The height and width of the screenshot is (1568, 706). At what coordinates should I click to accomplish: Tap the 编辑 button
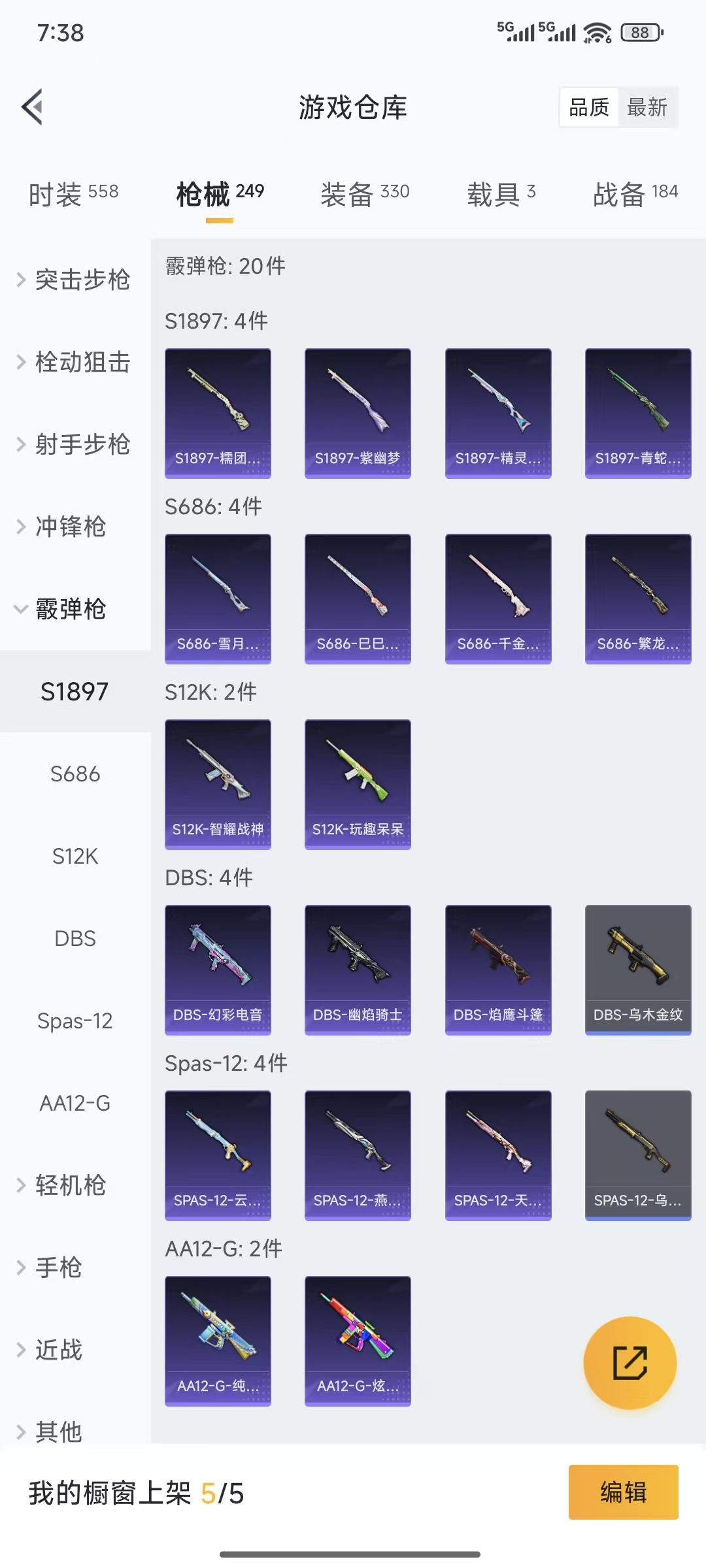click(623, 1492)
